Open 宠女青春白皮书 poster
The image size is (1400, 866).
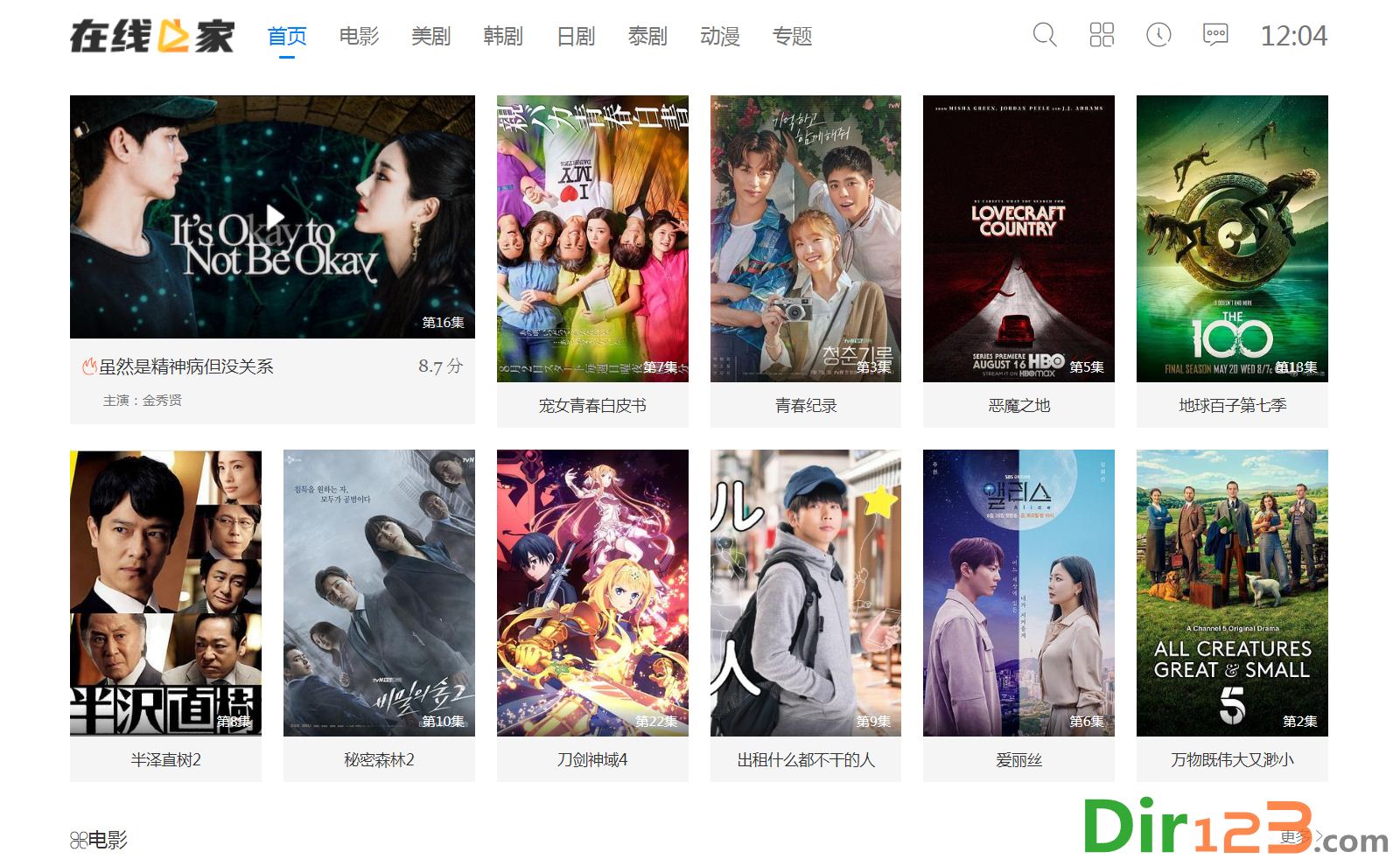click(592, 239)
